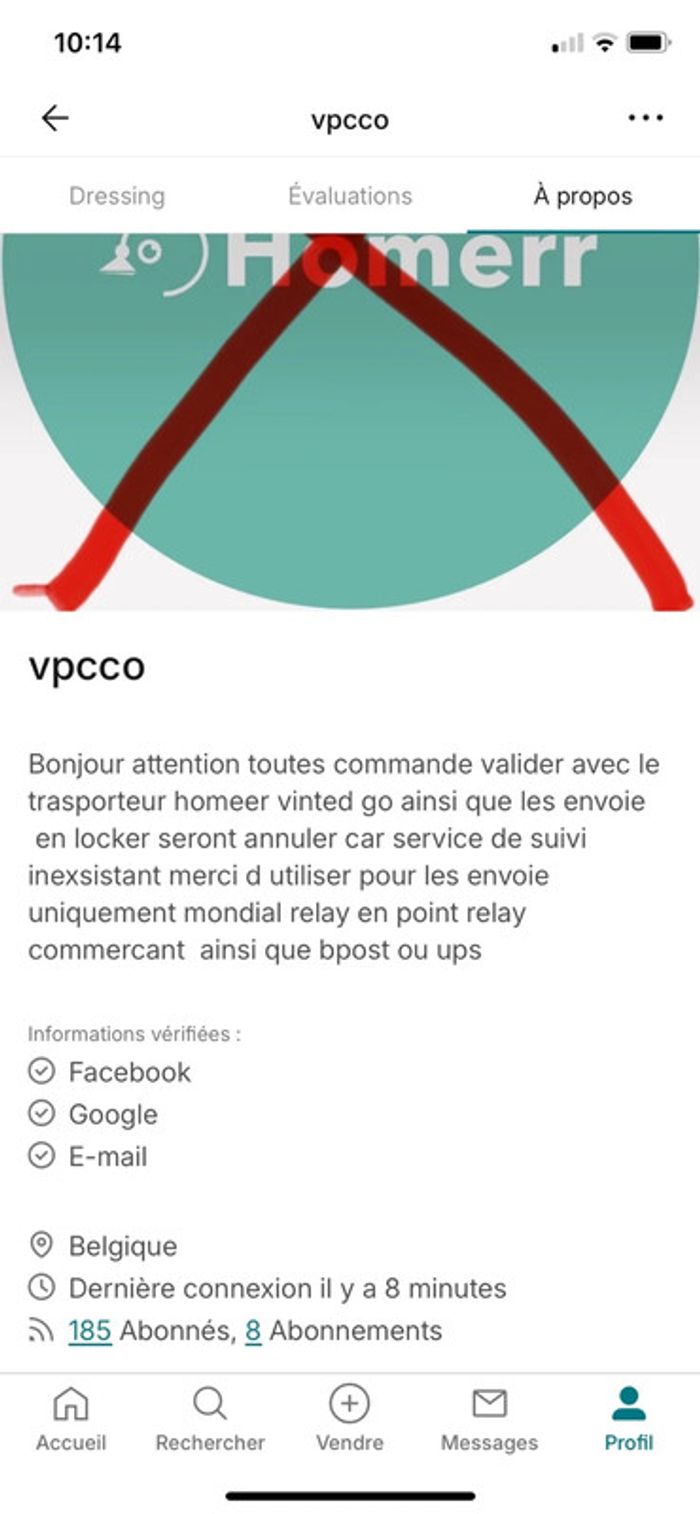Screen dimensions: 700x1514
Task: Open the Messages inbox
Action: (489, 1419)
